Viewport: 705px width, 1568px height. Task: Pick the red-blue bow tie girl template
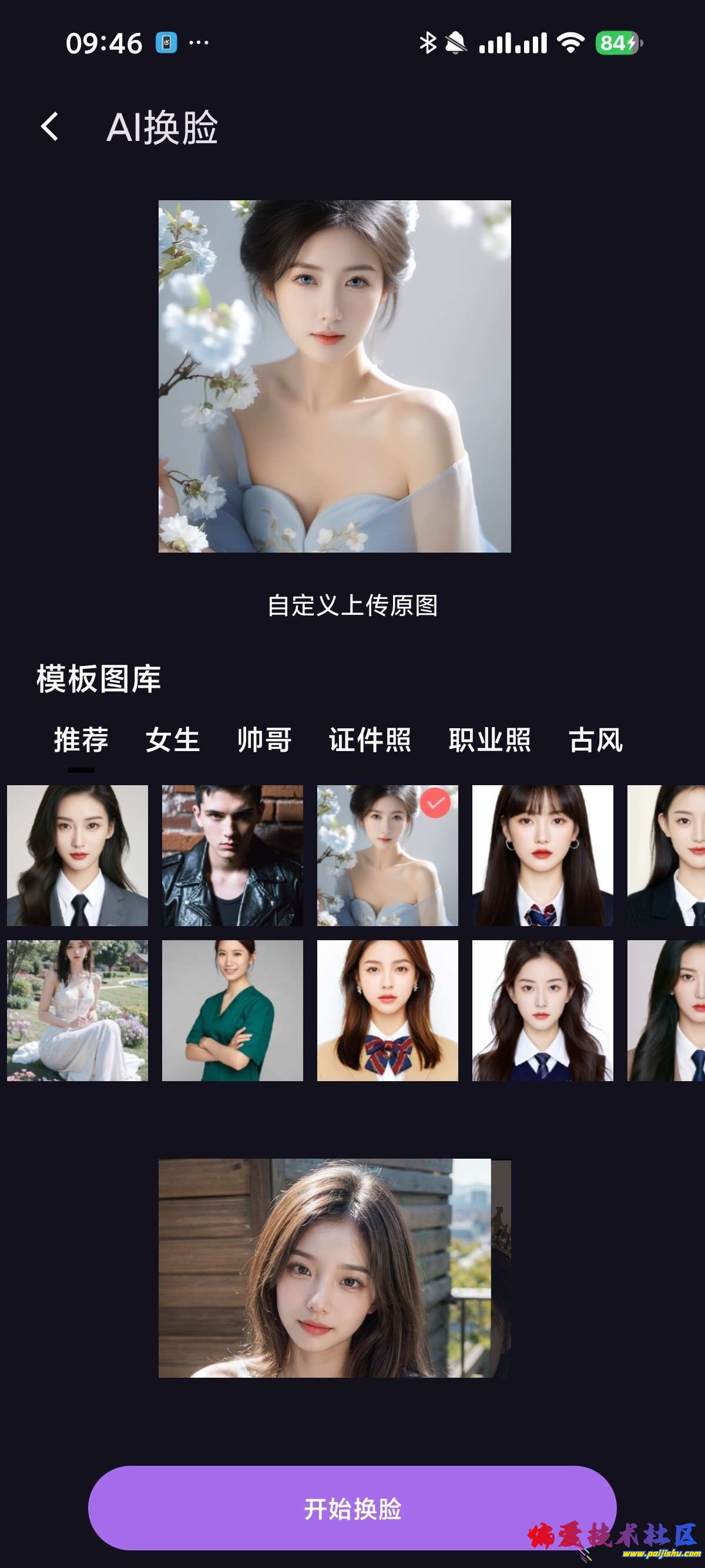(387, 1011)
